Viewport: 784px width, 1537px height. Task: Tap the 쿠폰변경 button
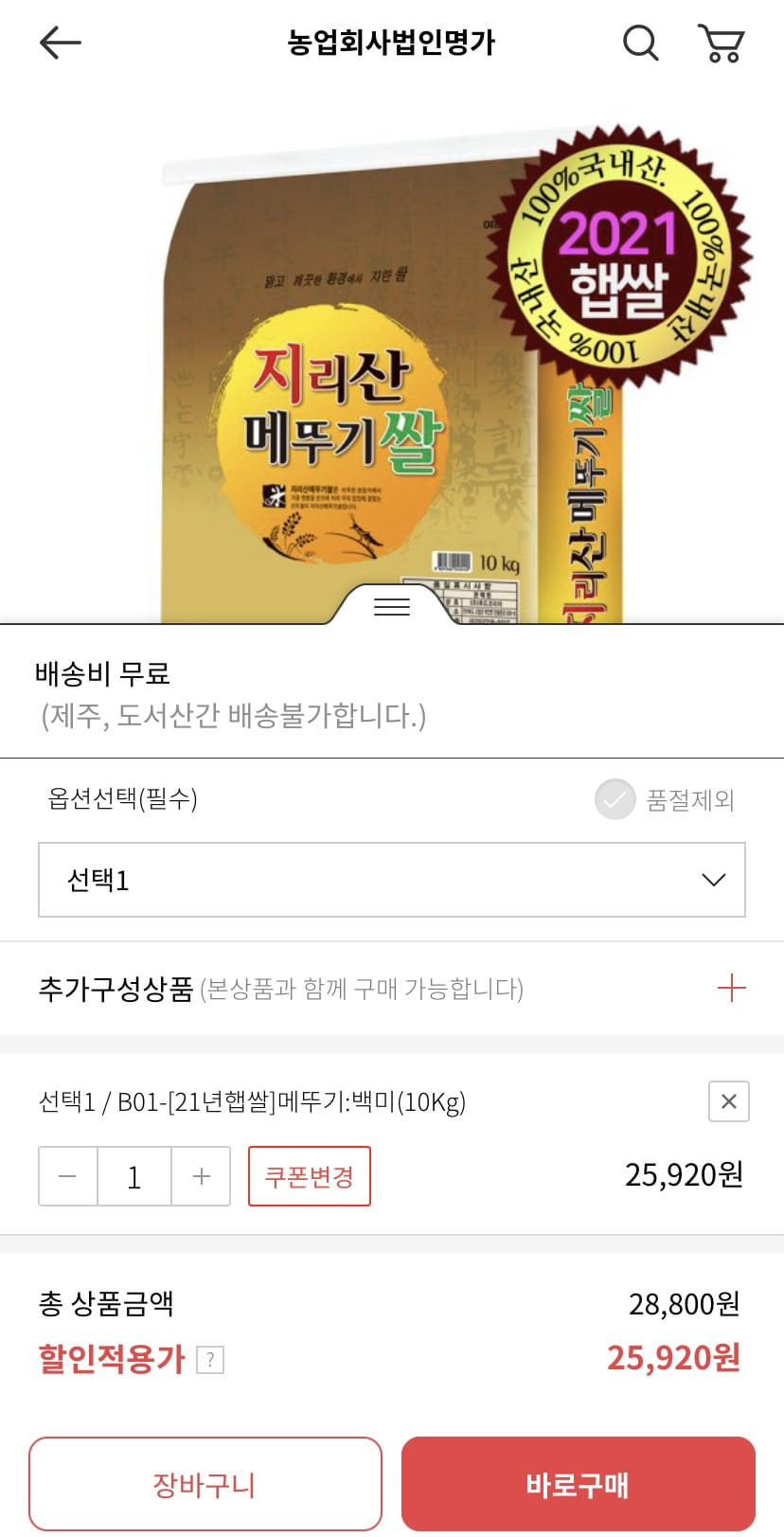tap(310, 1176)
